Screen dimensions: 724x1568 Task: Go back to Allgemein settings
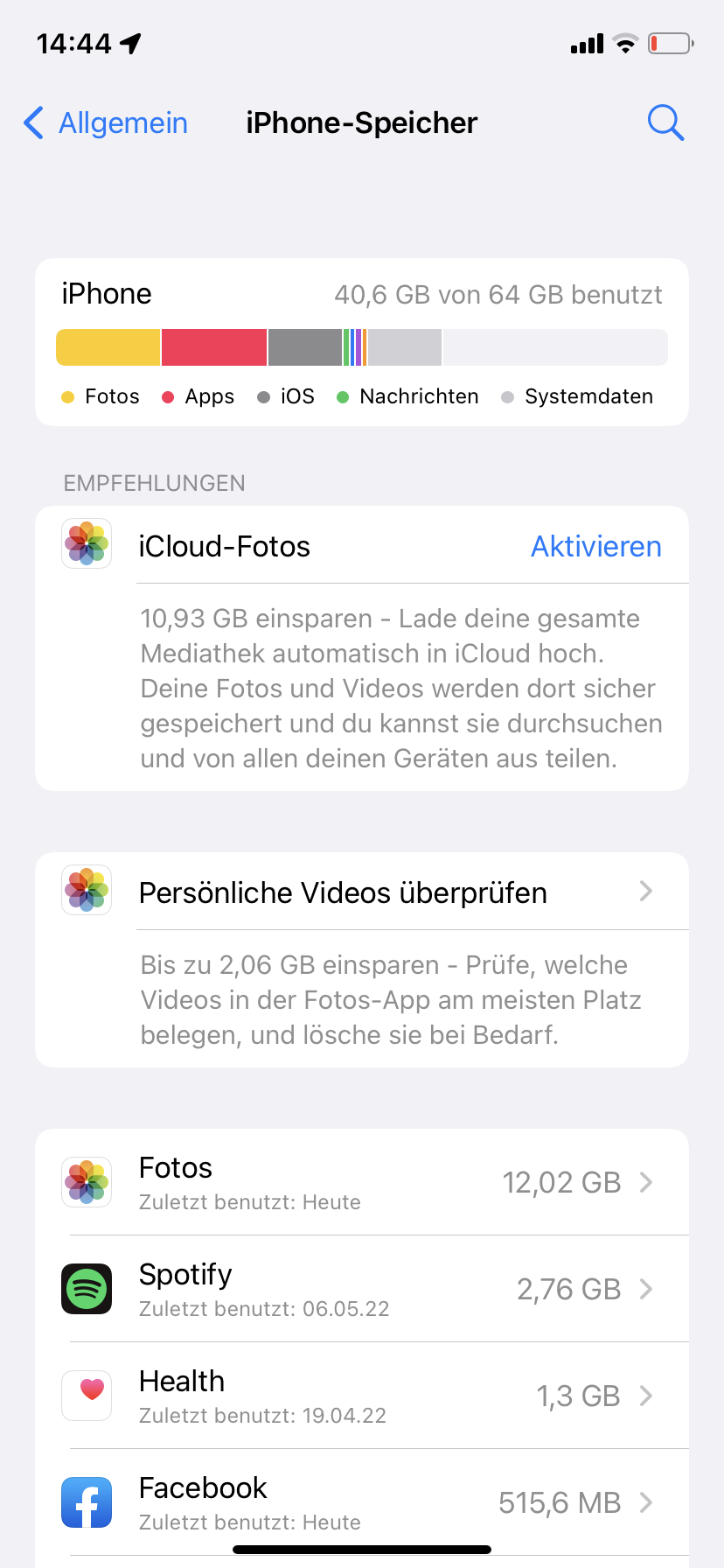coord(107,123)
